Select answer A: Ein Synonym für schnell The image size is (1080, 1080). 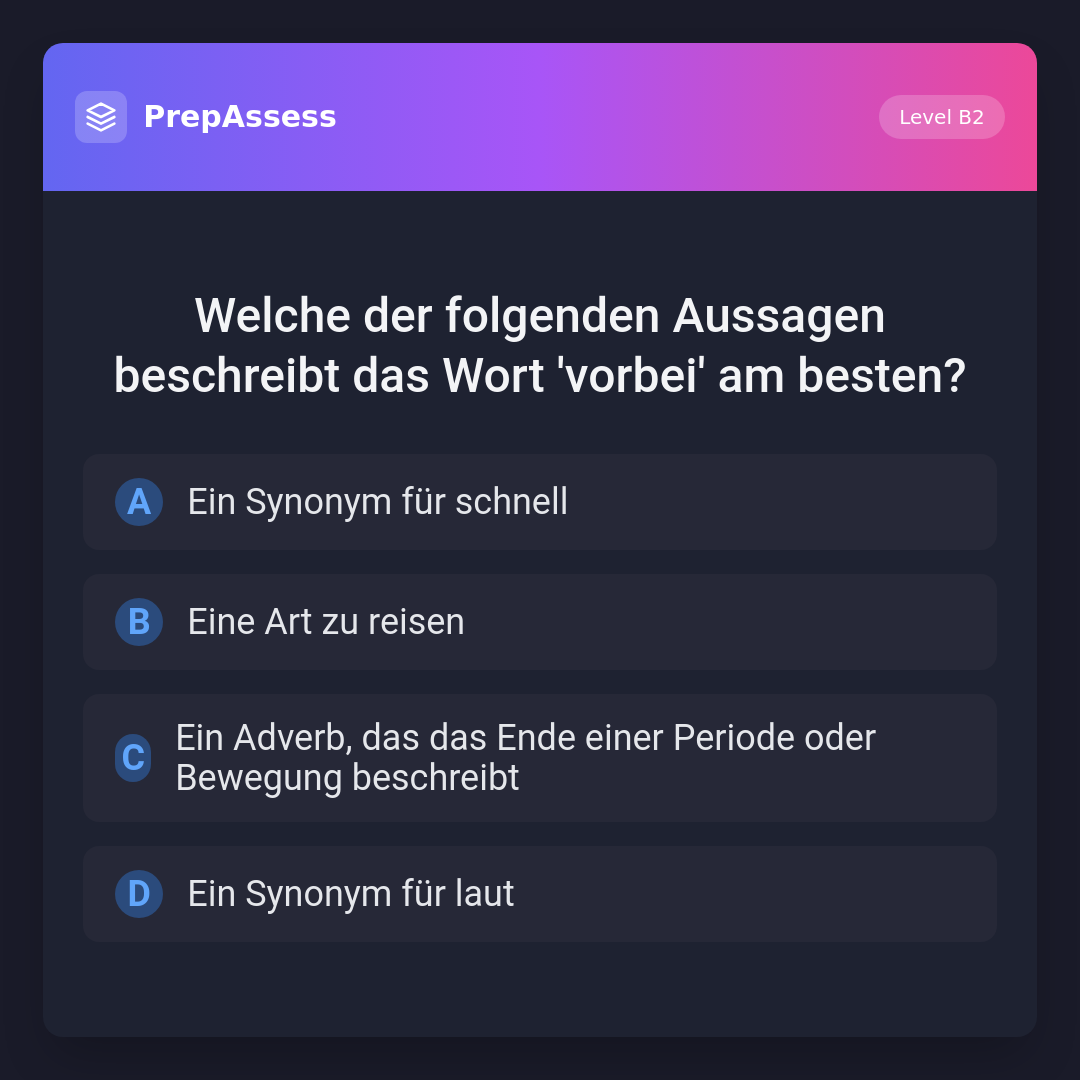pos(540,502)
